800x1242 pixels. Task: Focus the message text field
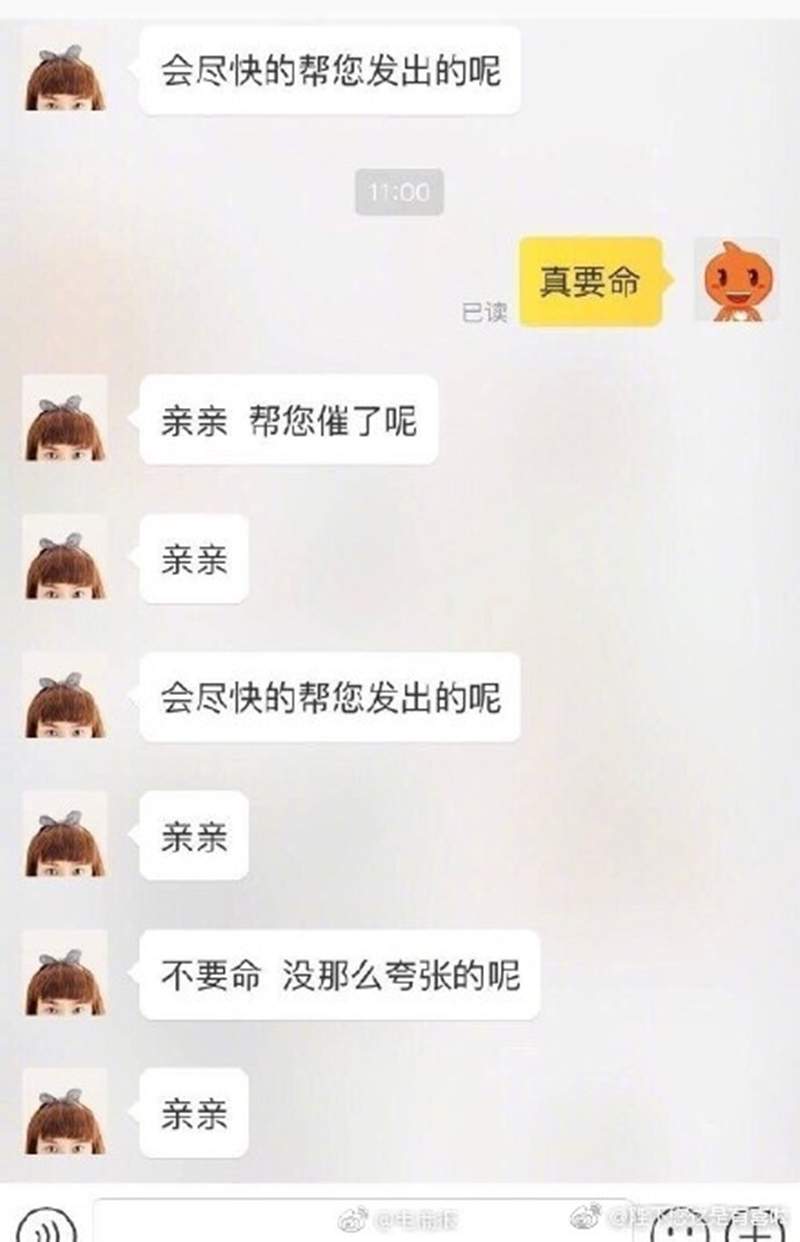click(360, 1222)
